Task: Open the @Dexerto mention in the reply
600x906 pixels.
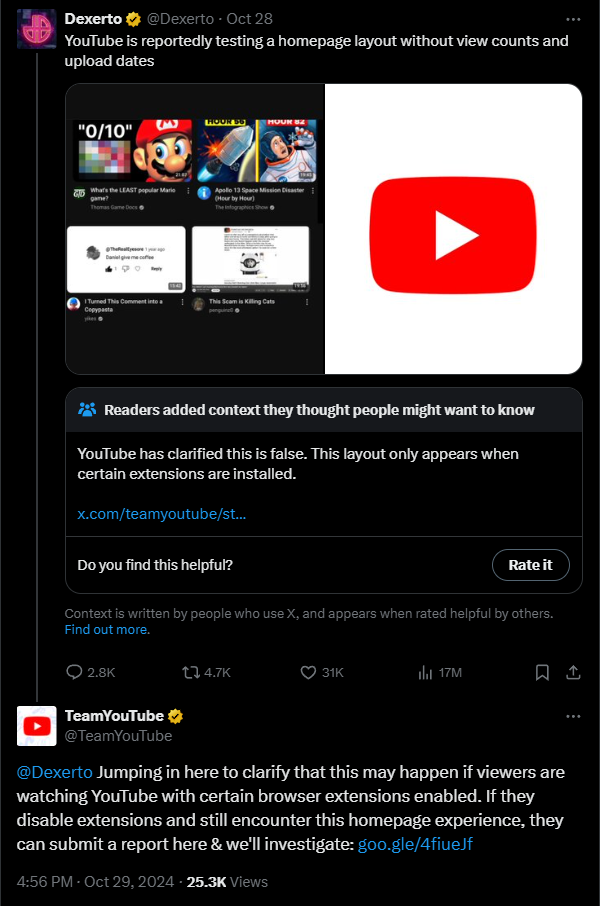Action: (55, 772)
